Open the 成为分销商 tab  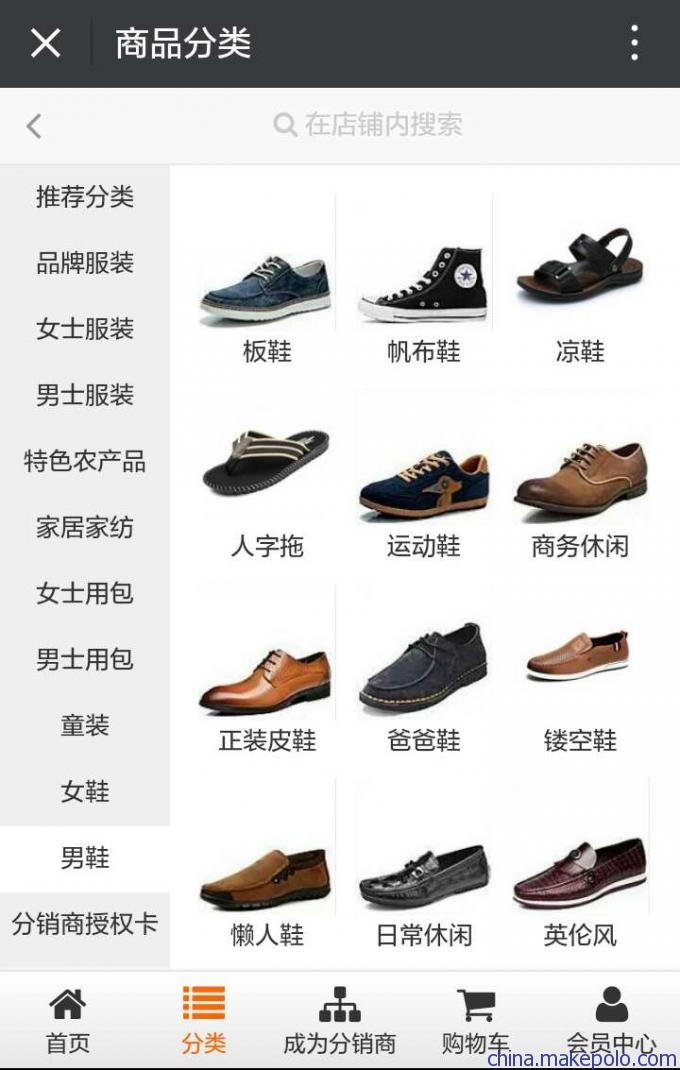click(339, 1020)
